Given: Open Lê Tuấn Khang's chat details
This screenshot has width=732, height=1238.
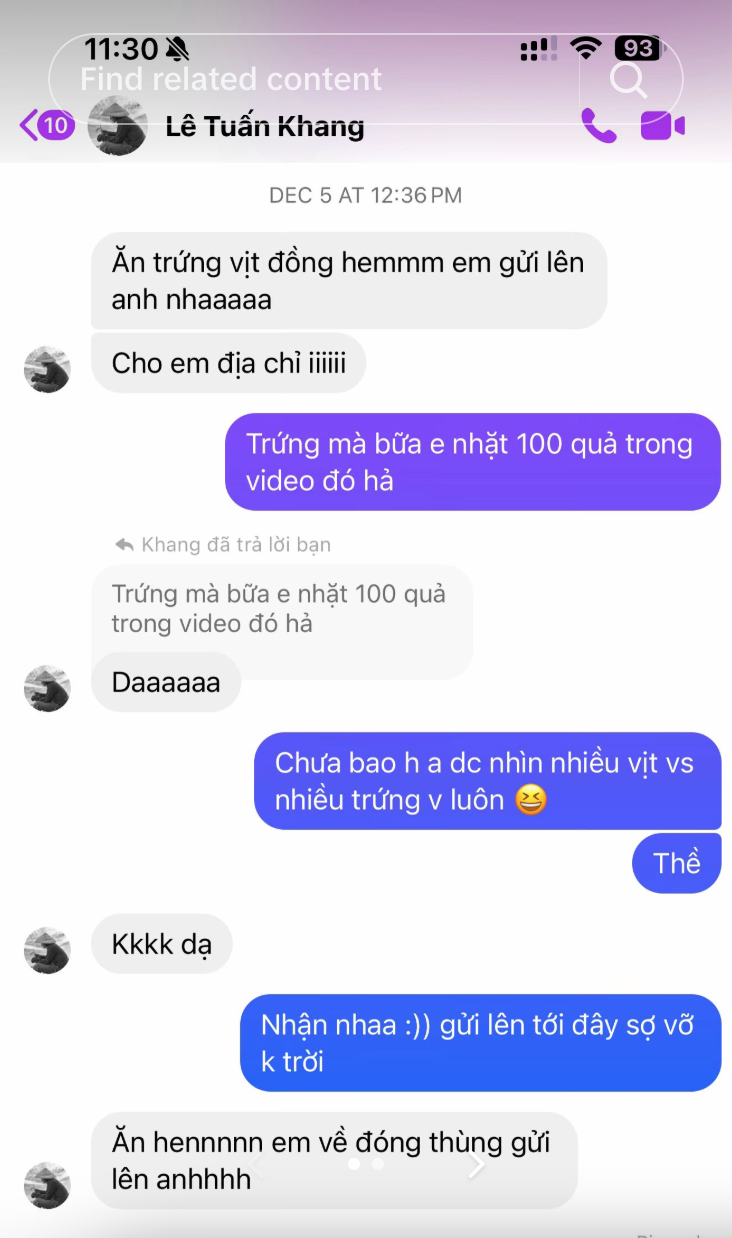Looking at the screenshot, I should (264, 127).
